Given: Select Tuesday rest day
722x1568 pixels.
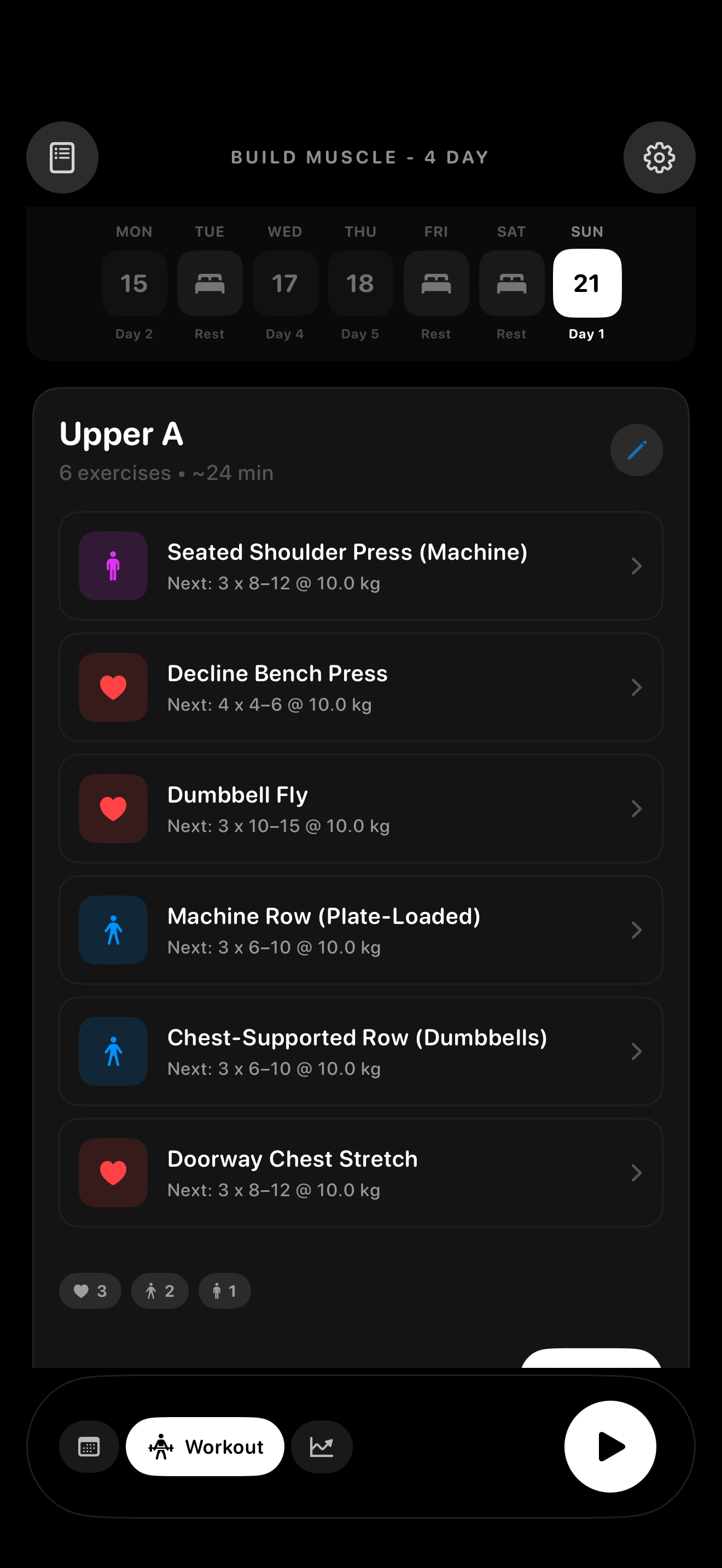Looking at the screenshot, I should [209, 284].
